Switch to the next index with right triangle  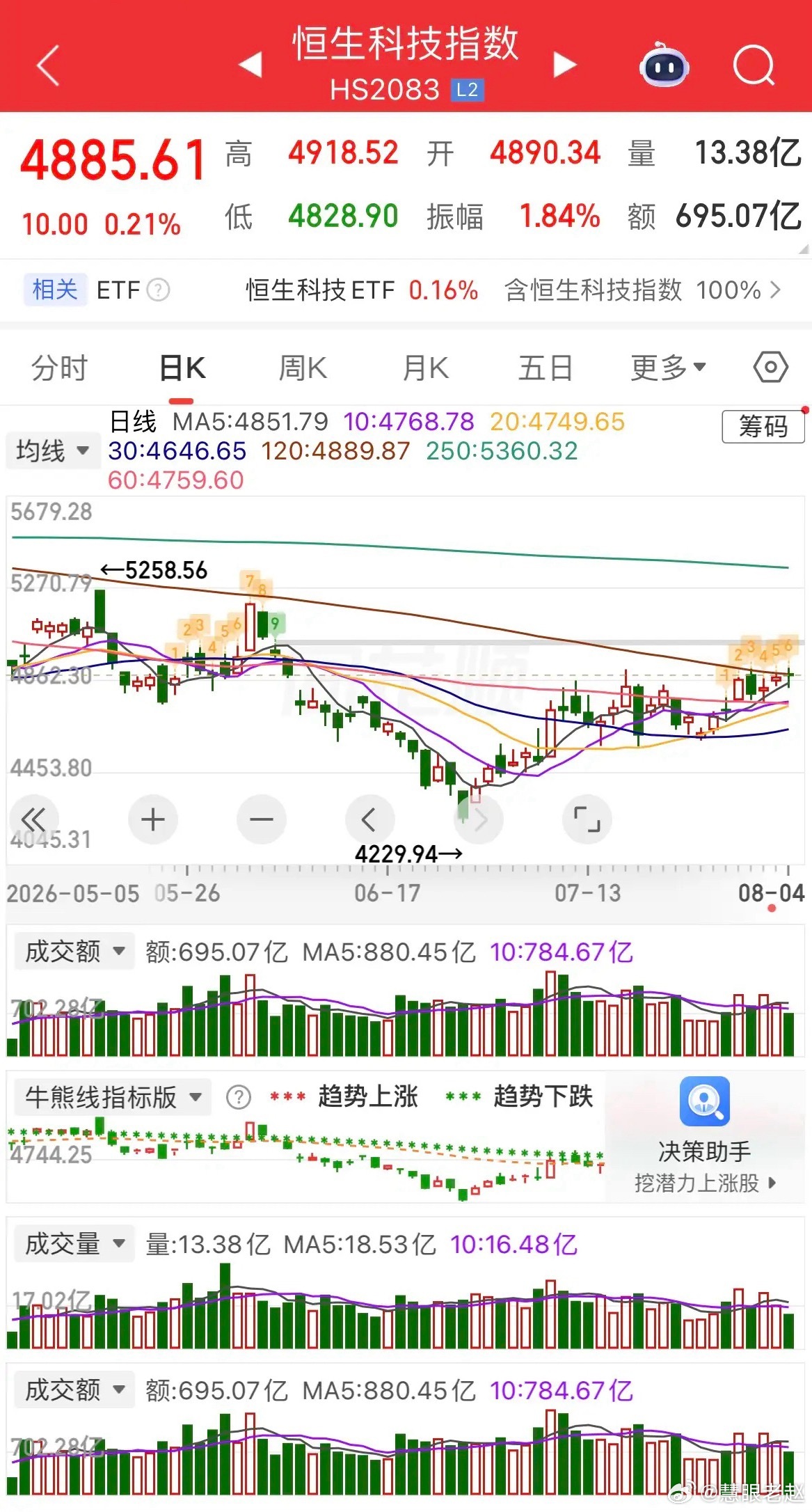click(x=565, y=65)
